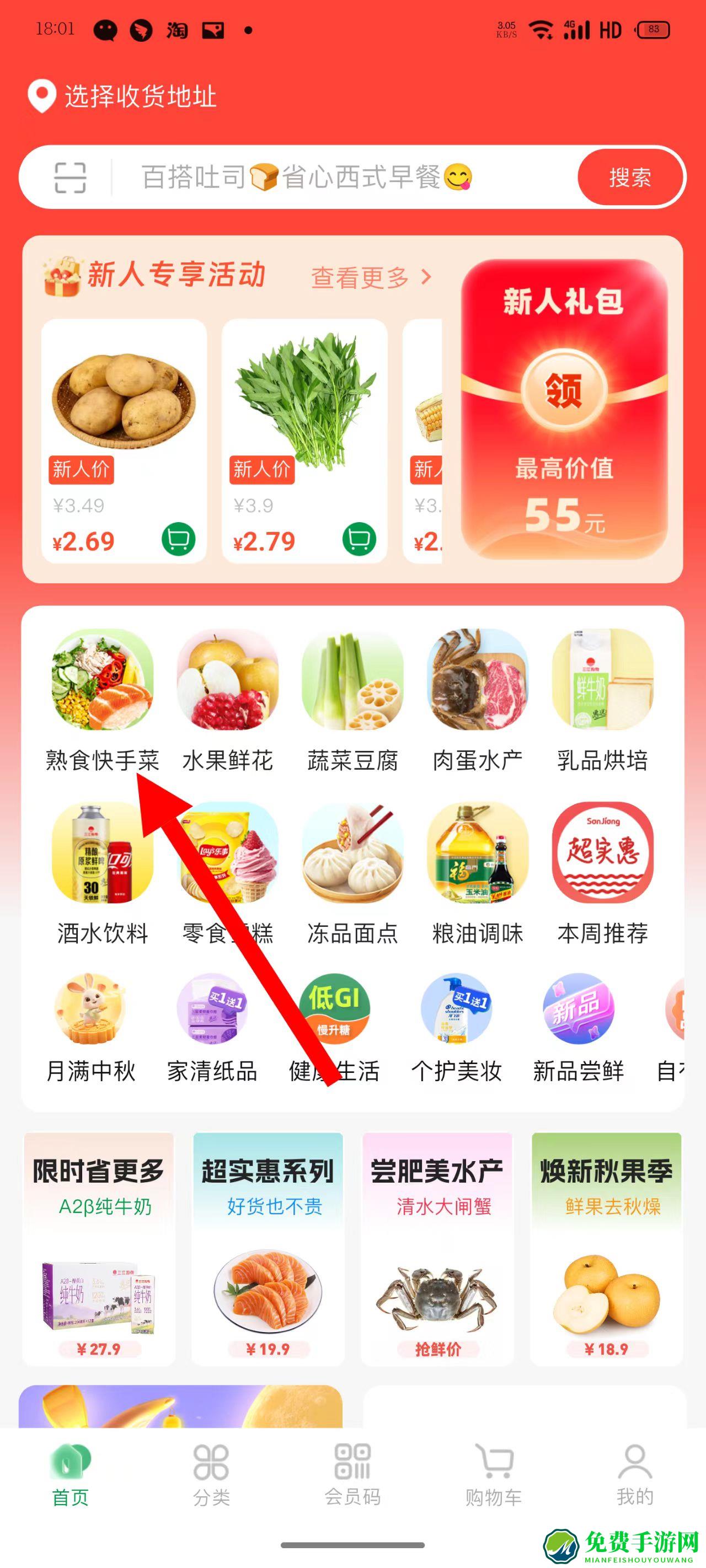
Task: Switch to the 分类 tab
Action: tap(211, 1473)
